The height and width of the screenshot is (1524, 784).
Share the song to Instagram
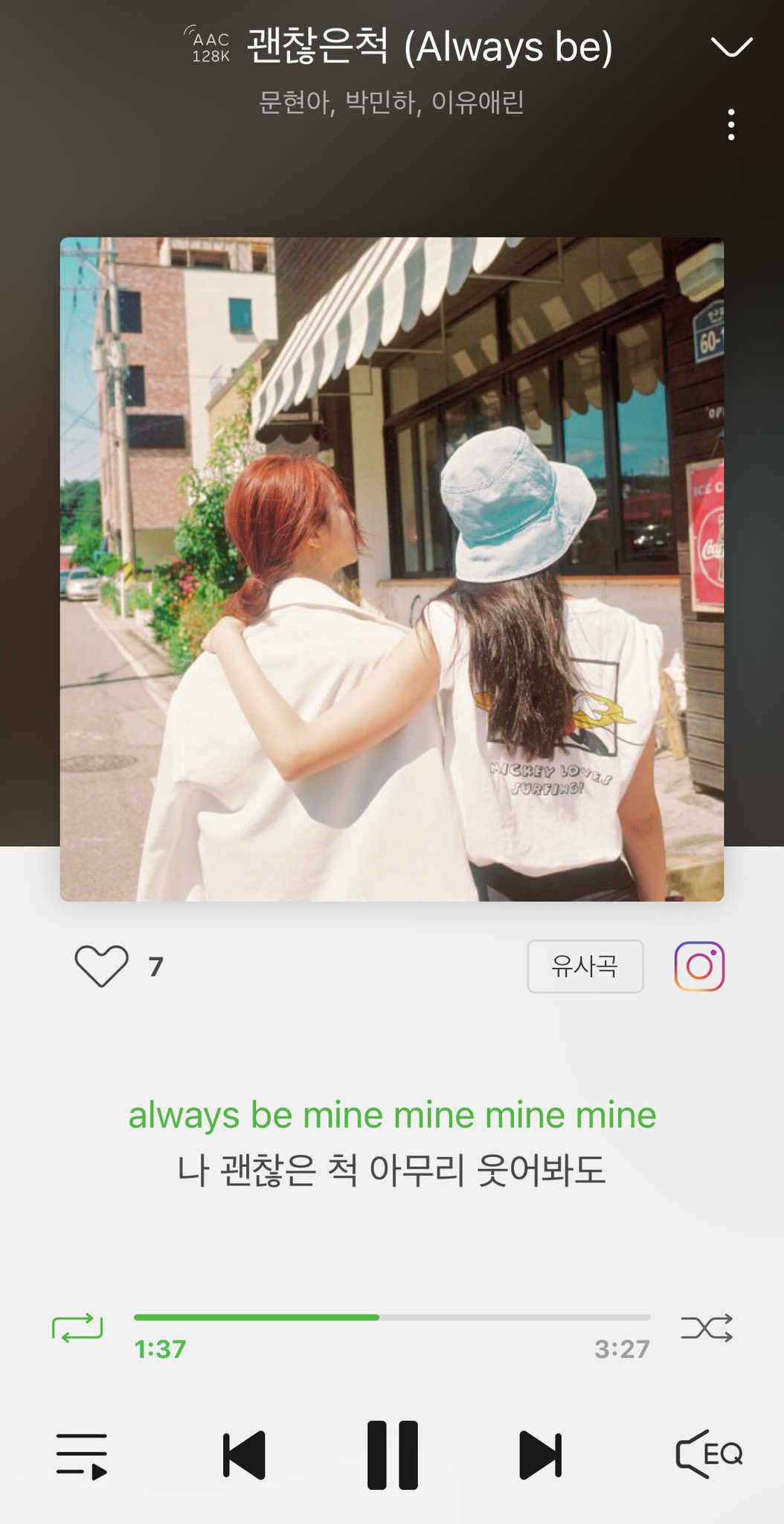coord(699,966)
